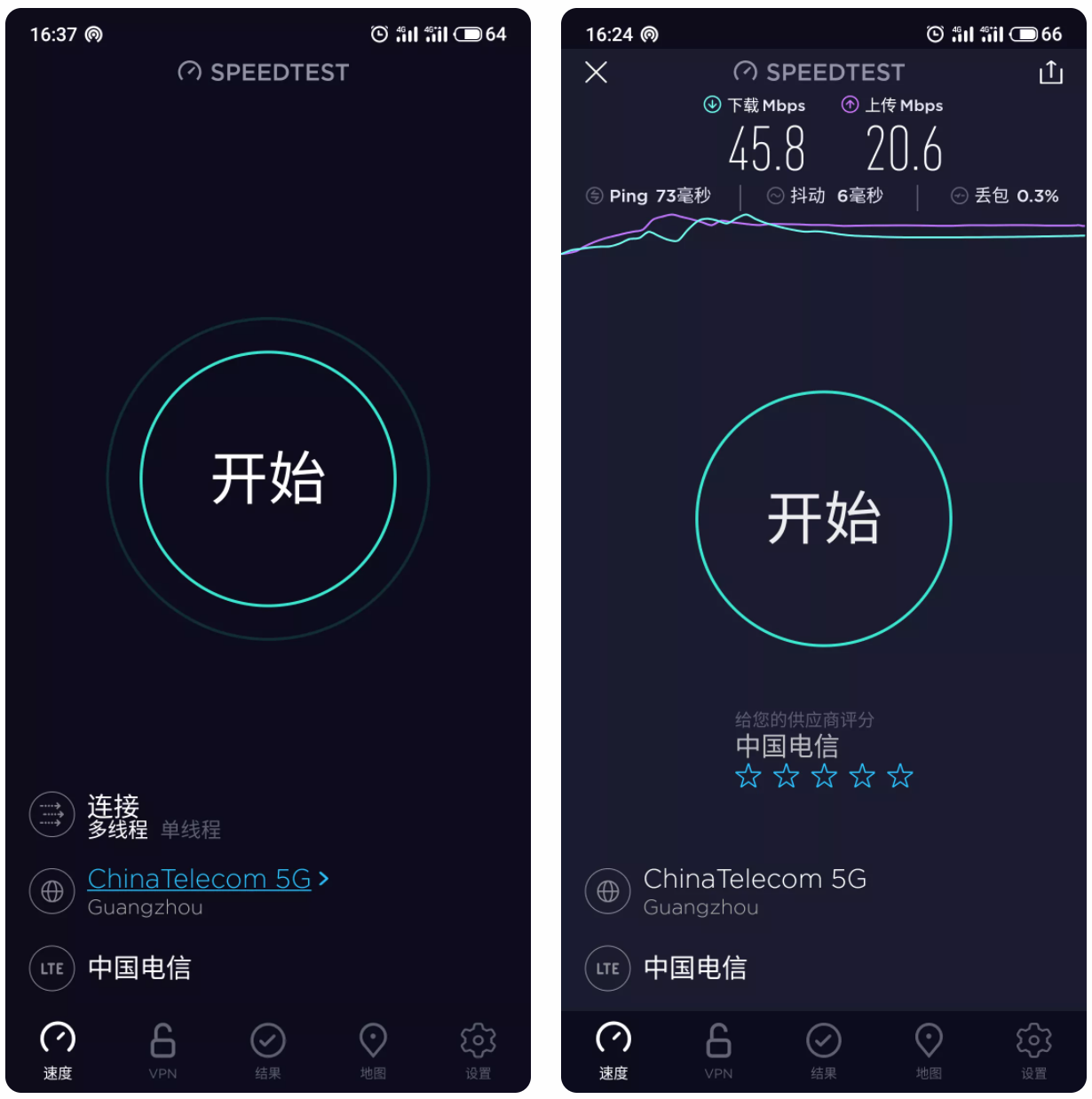Open the ChinaTelecom 5G server link
Screen dimensions: 1092x1099
(199, 879)
